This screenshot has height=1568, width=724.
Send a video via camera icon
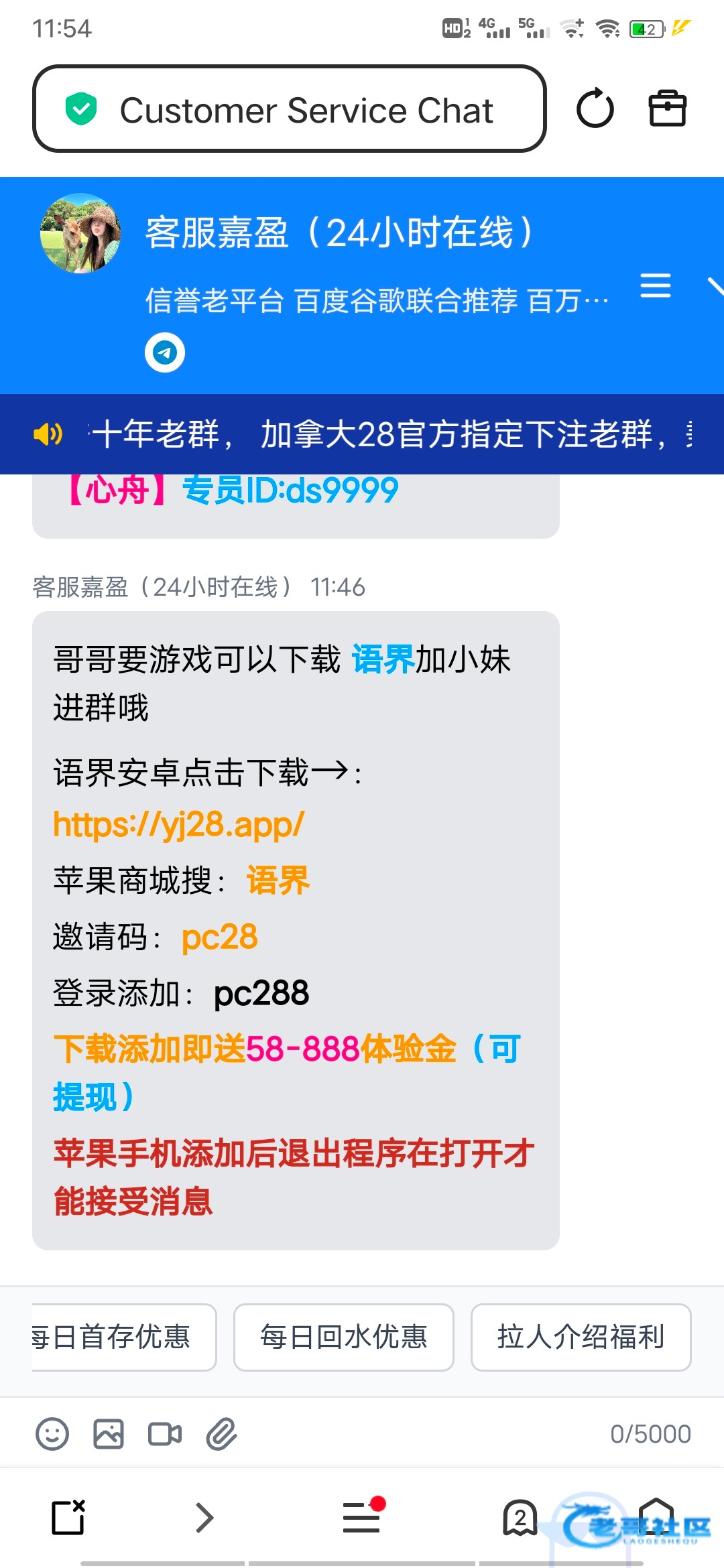coord(164,1434)
